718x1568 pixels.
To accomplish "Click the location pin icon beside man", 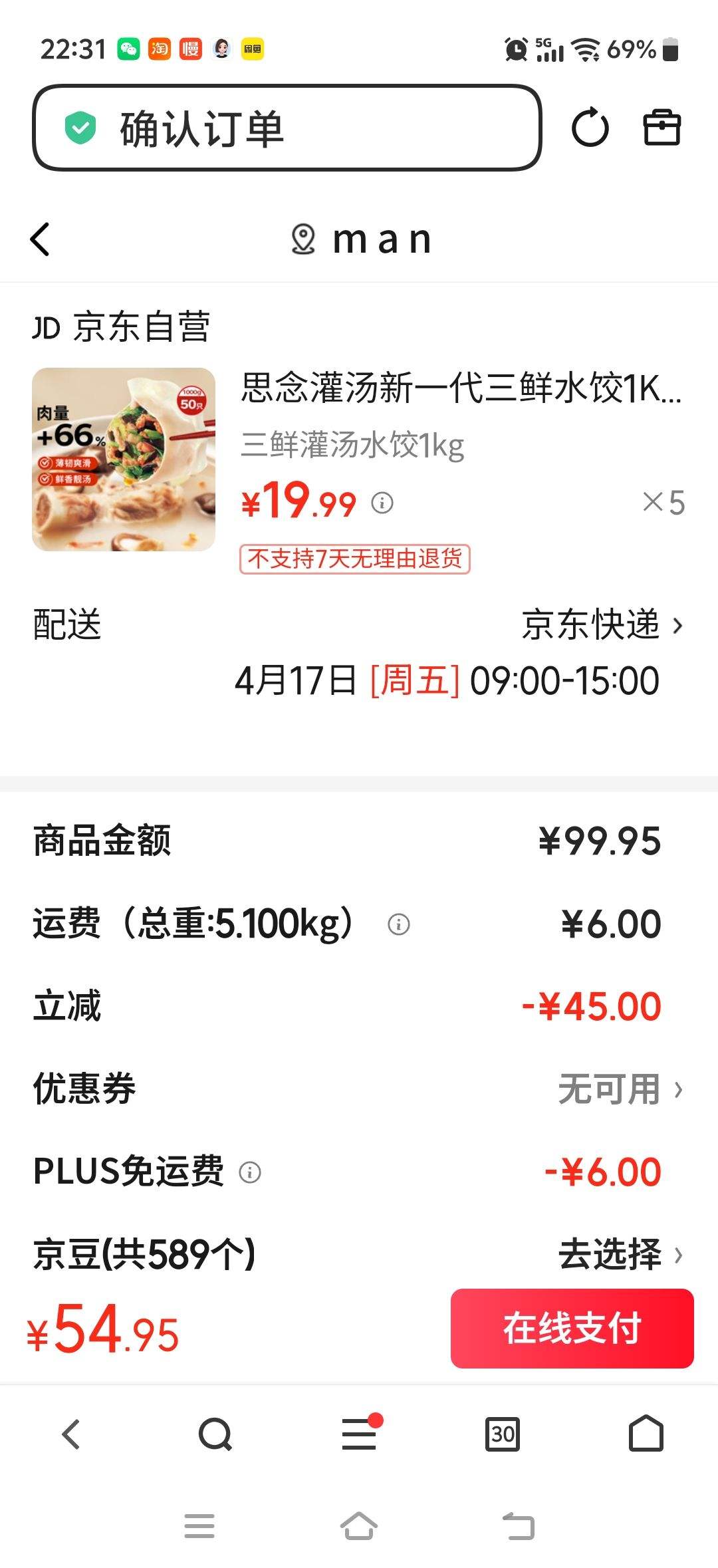I will (302, 239).
